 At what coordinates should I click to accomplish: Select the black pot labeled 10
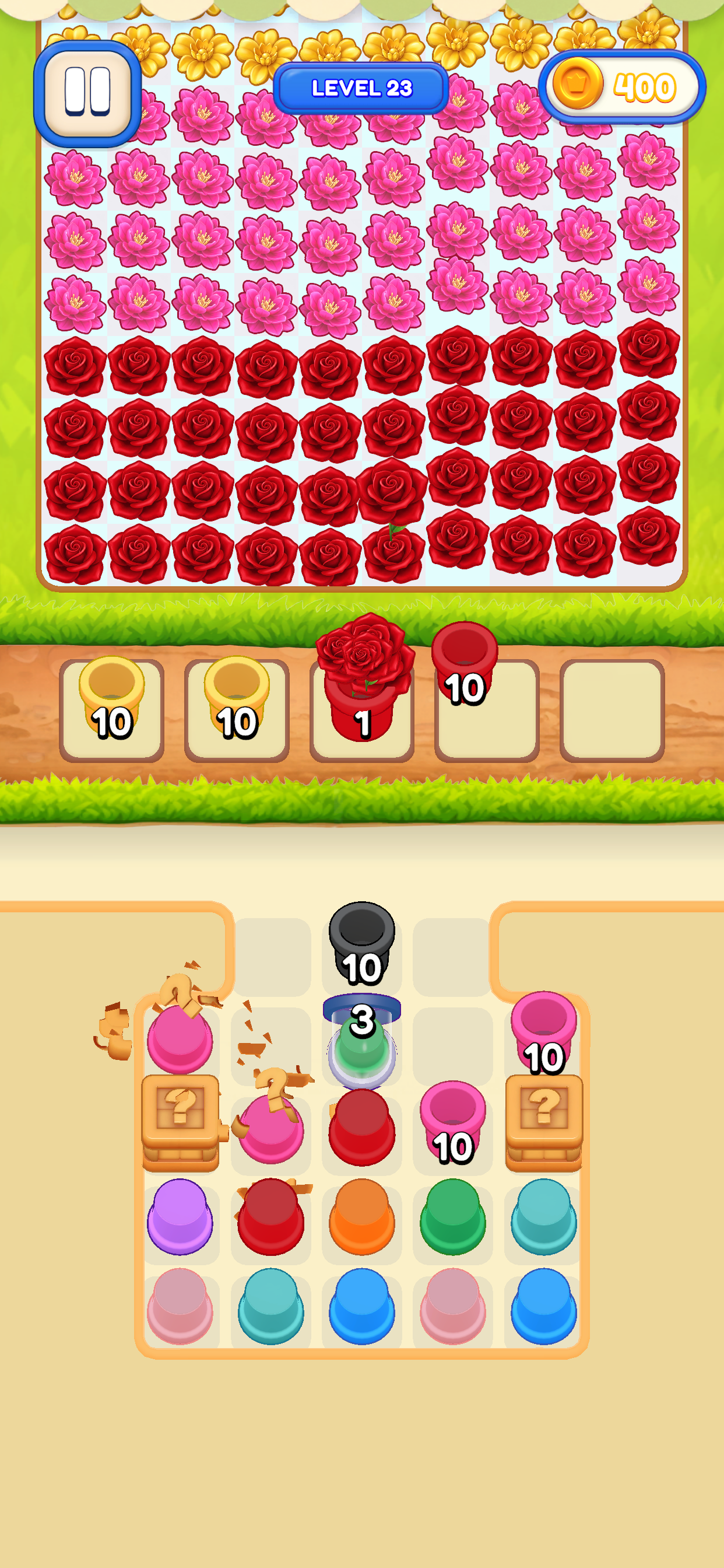361,943
